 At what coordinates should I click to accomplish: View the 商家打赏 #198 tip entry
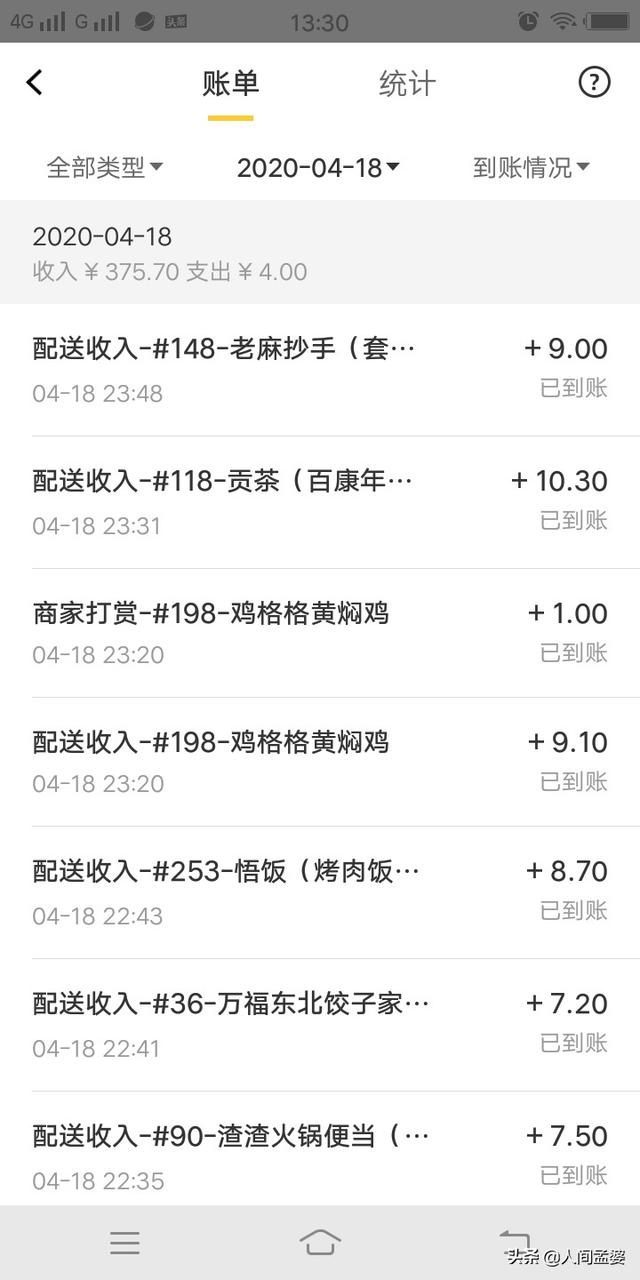(x=320, y=633)
